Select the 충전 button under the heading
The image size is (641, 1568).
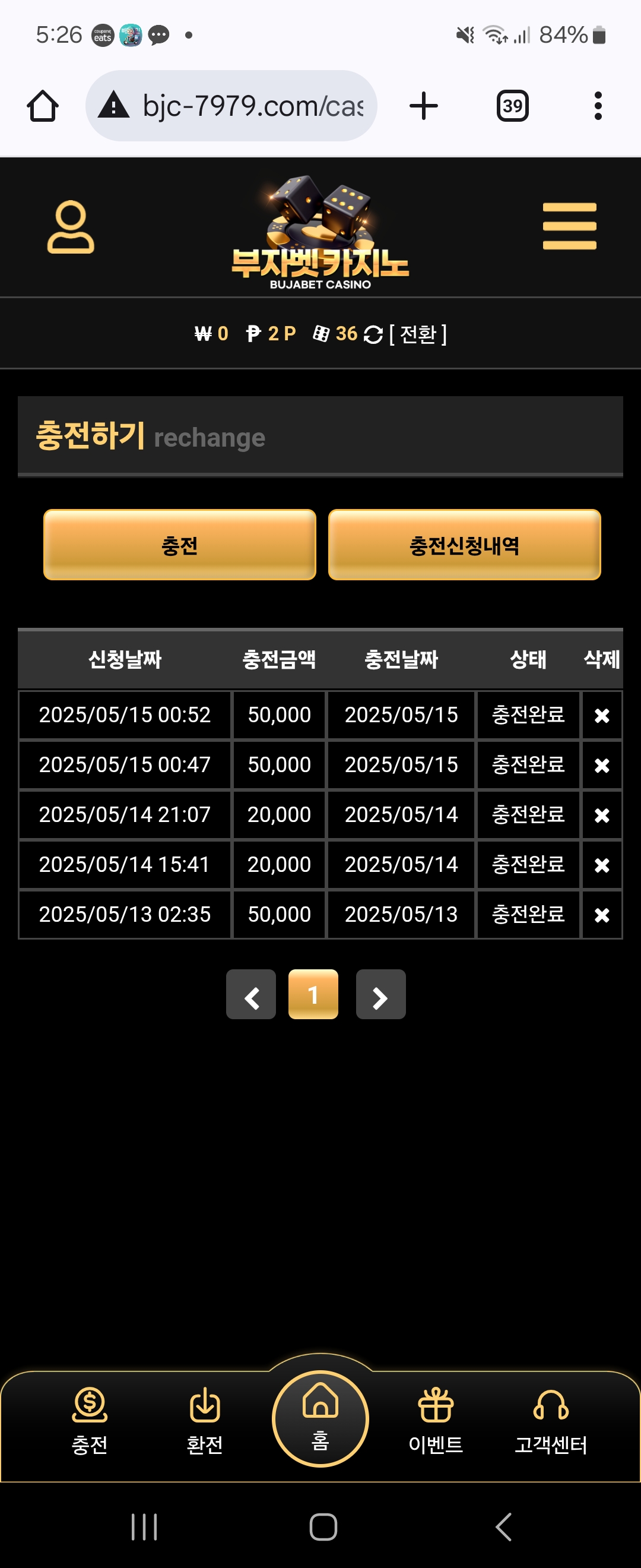[x=179, y=545]
